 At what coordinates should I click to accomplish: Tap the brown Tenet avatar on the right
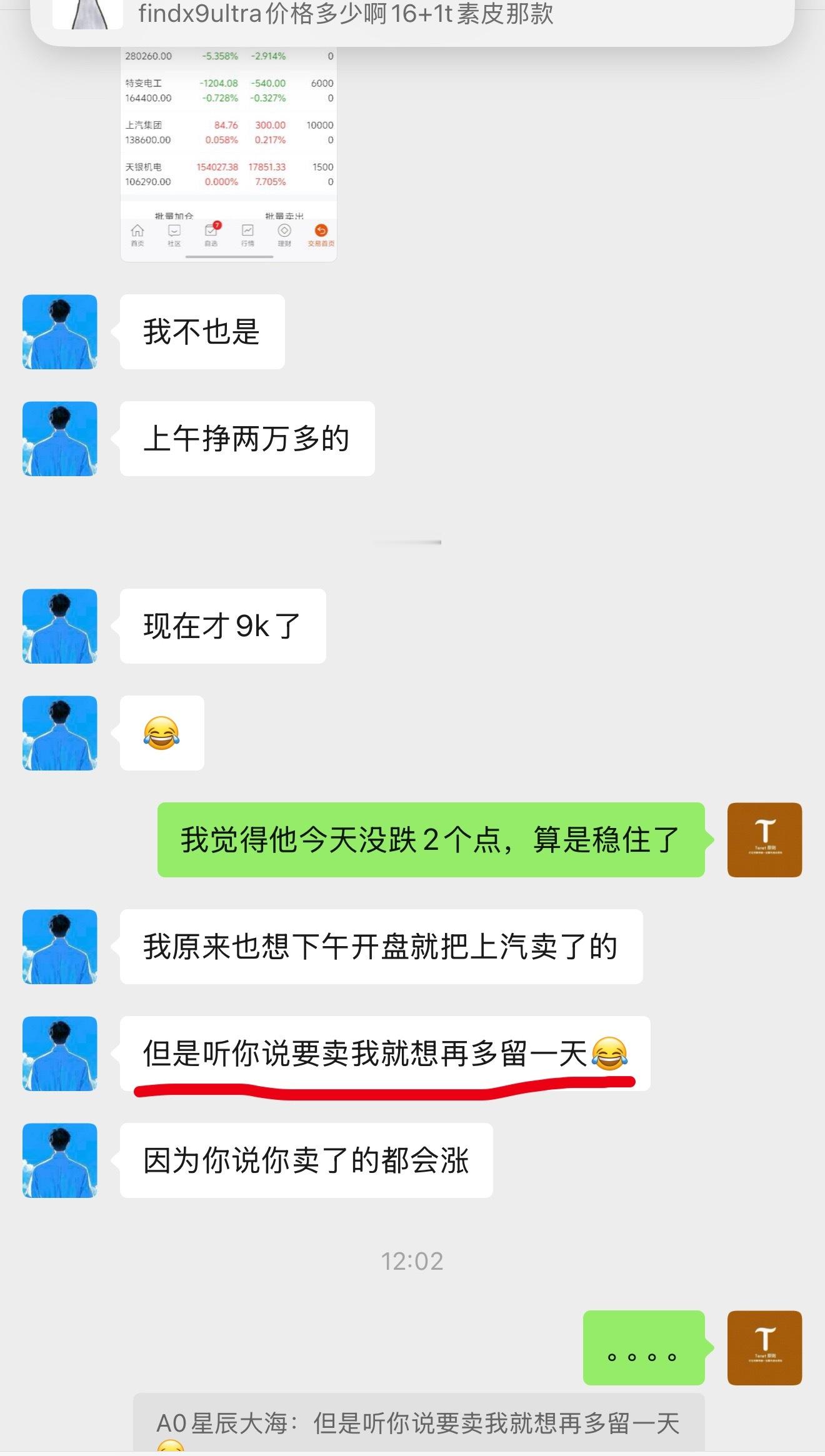coord(766,839)
